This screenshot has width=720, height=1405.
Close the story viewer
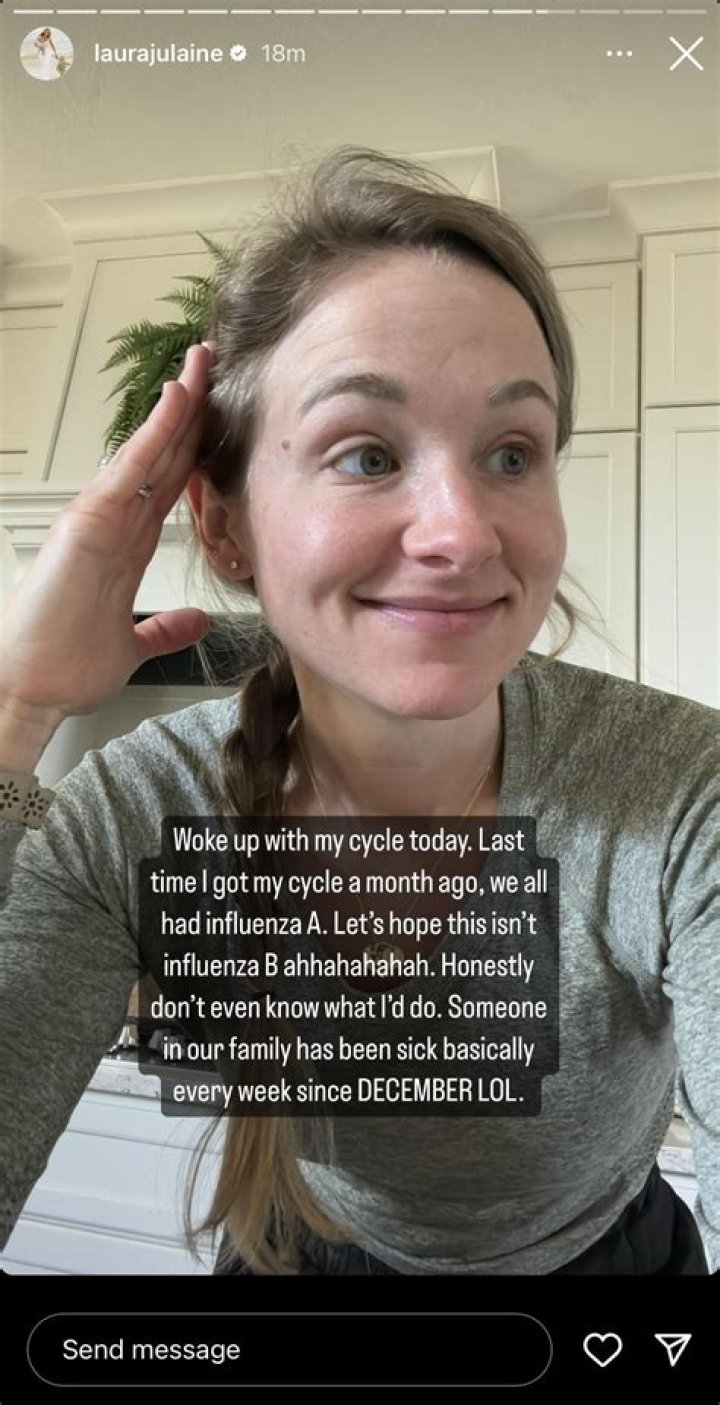click(x=686, y=54)
